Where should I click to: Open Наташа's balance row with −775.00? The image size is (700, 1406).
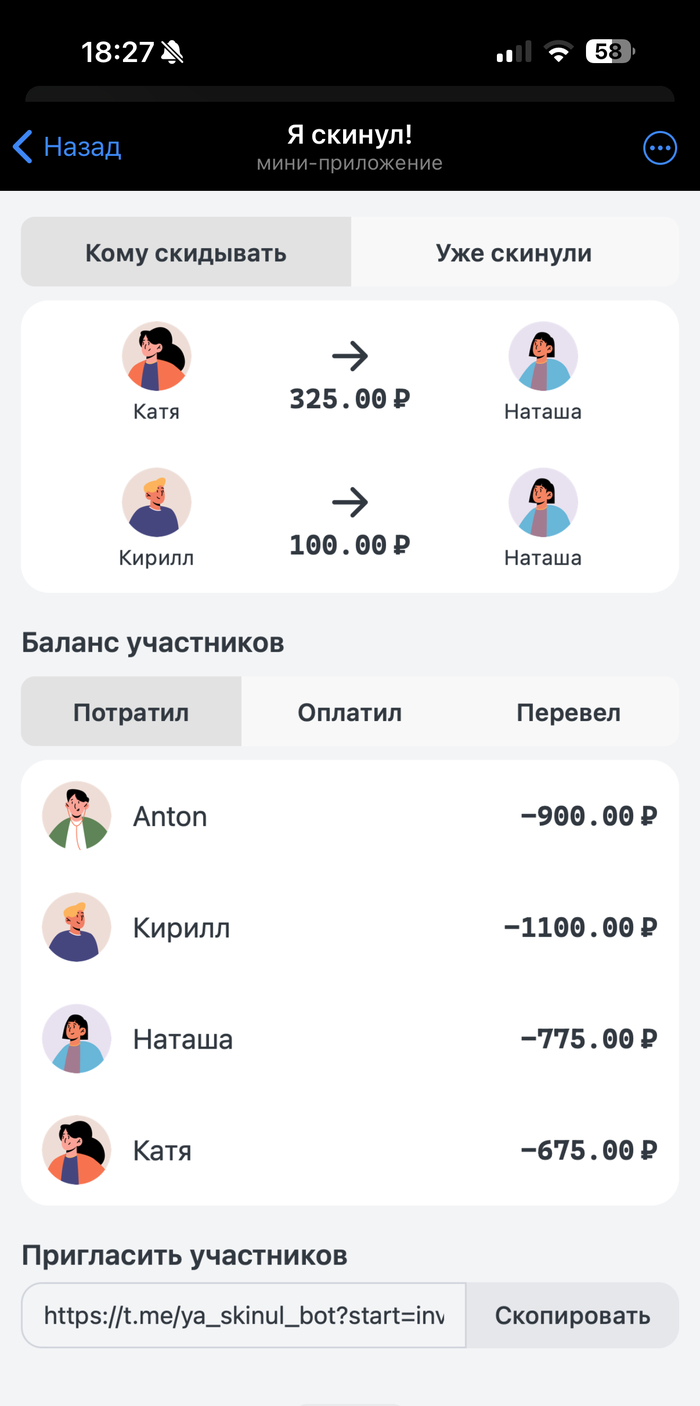350,1039
